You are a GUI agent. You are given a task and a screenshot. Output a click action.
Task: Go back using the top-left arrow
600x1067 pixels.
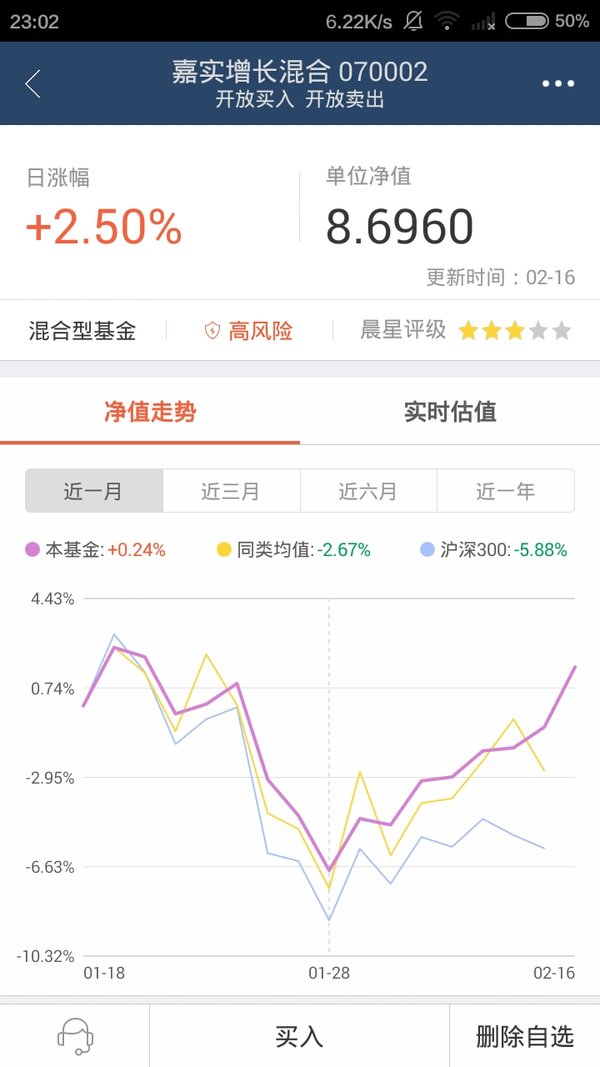click(33, 84)
